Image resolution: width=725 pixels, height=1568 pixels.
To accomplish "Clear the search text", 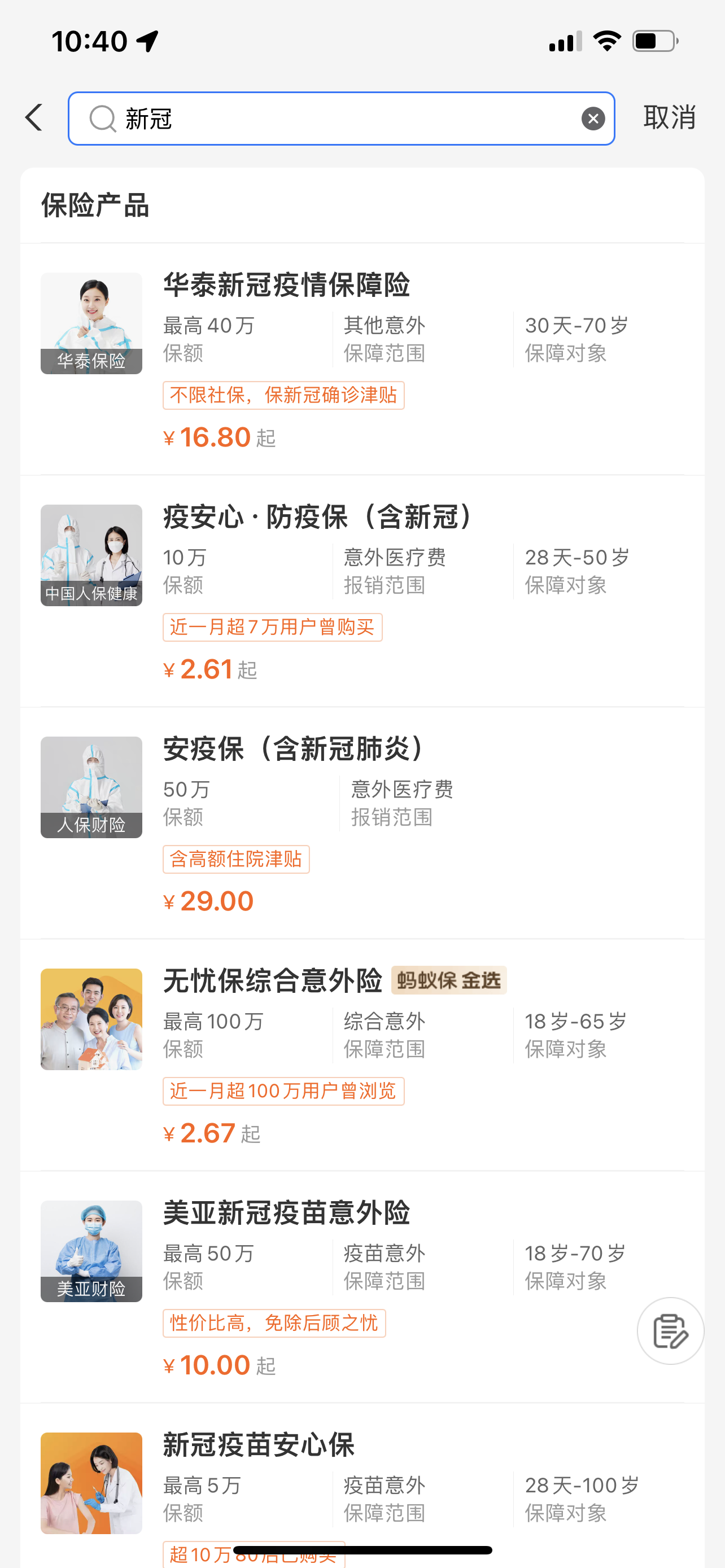I will 592,119.
